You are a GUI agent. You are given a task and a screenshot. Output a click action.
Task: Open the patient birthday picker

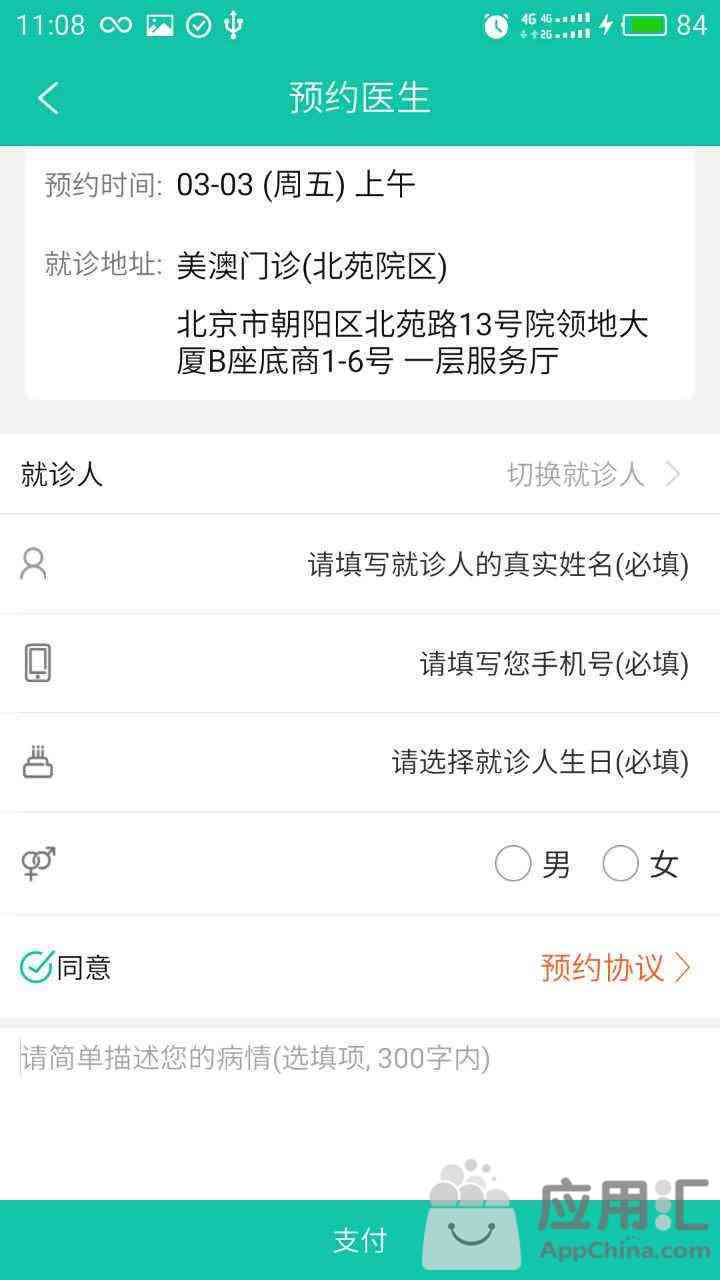[539, 763]
